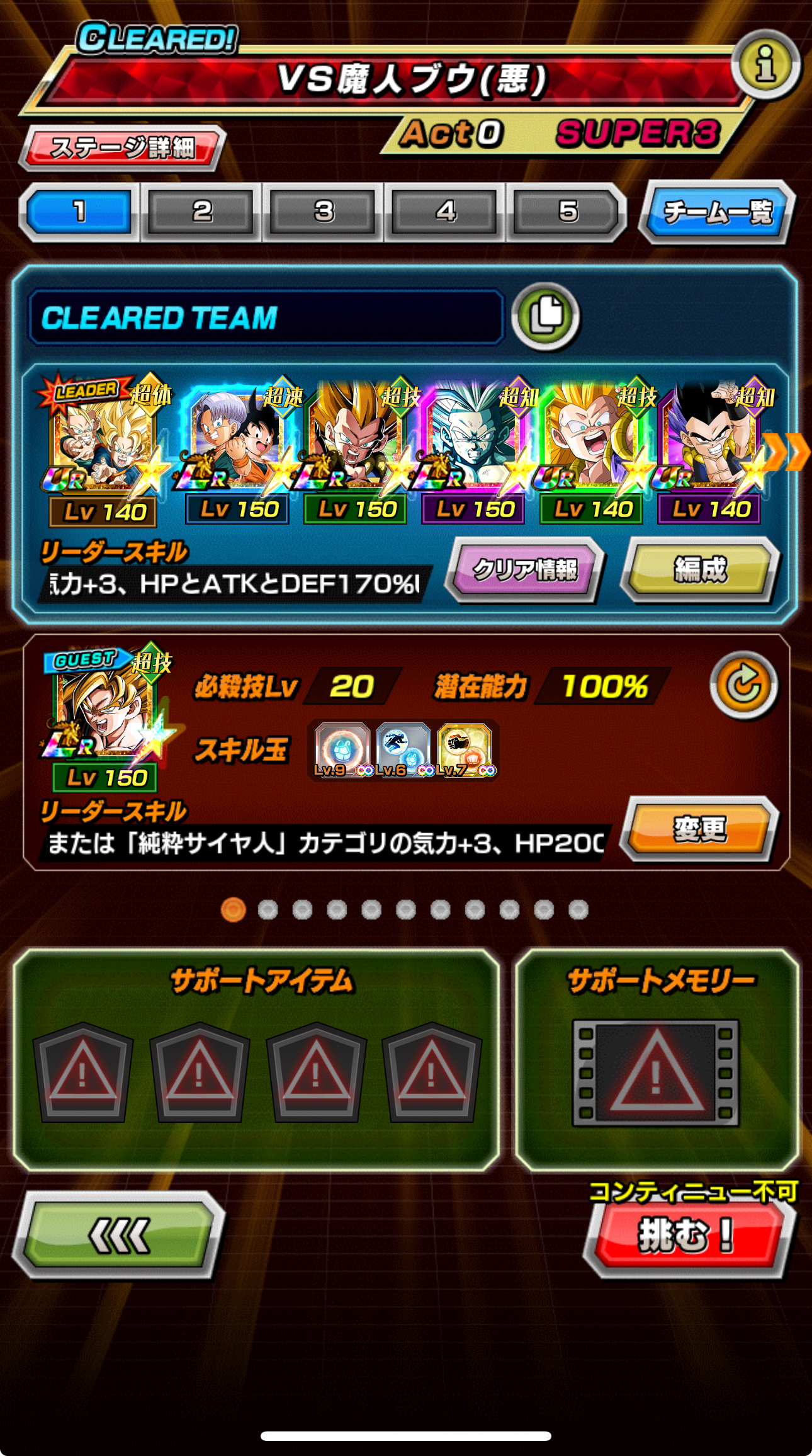This screenshot has height=1456, width=812.
Task: Tap 変更 to change the guest
Action: (x=700, y=829)
